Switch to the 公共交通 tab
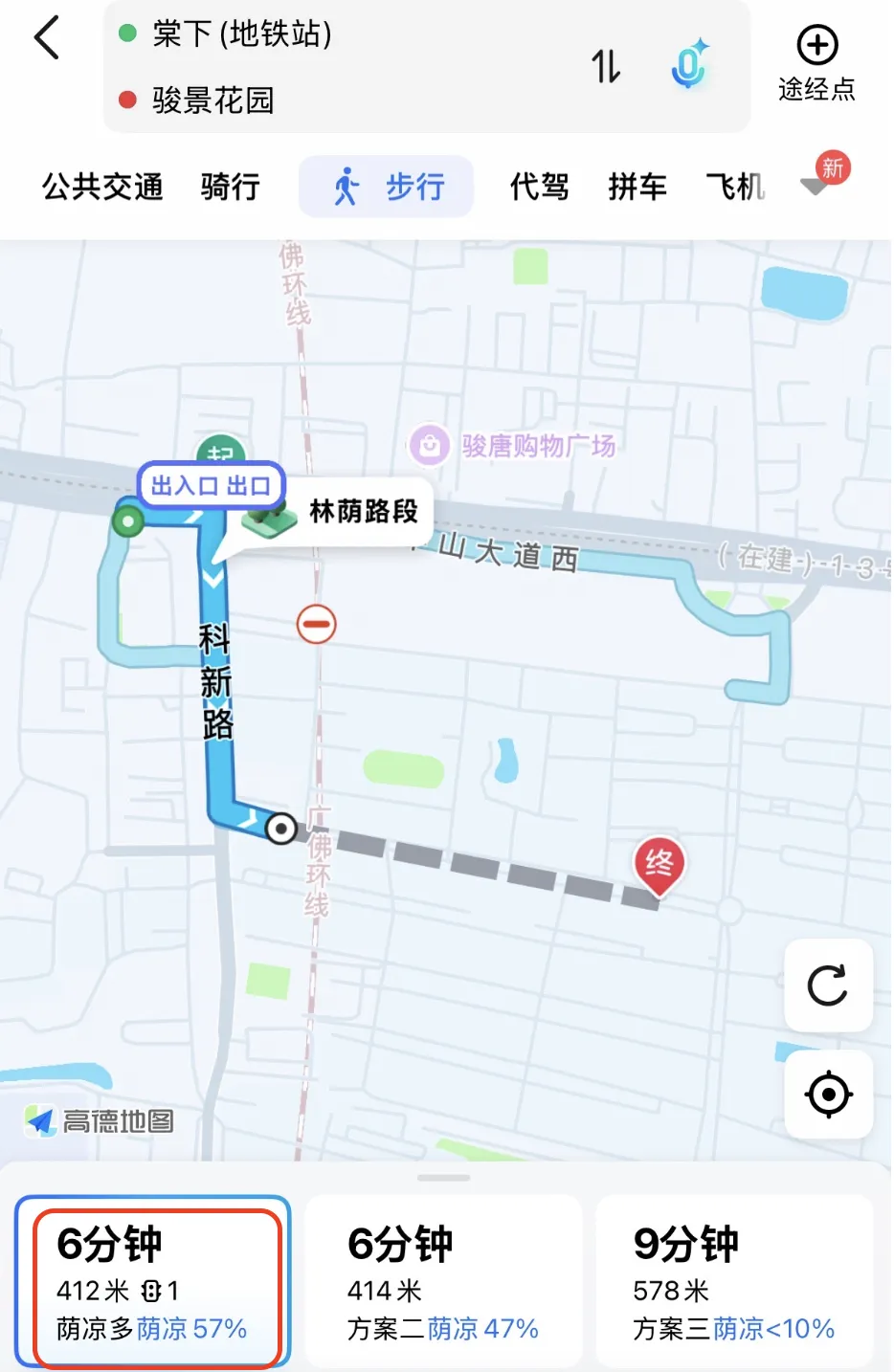The width and height of the screenshot is (894, 1372). [x=102, y=187]
